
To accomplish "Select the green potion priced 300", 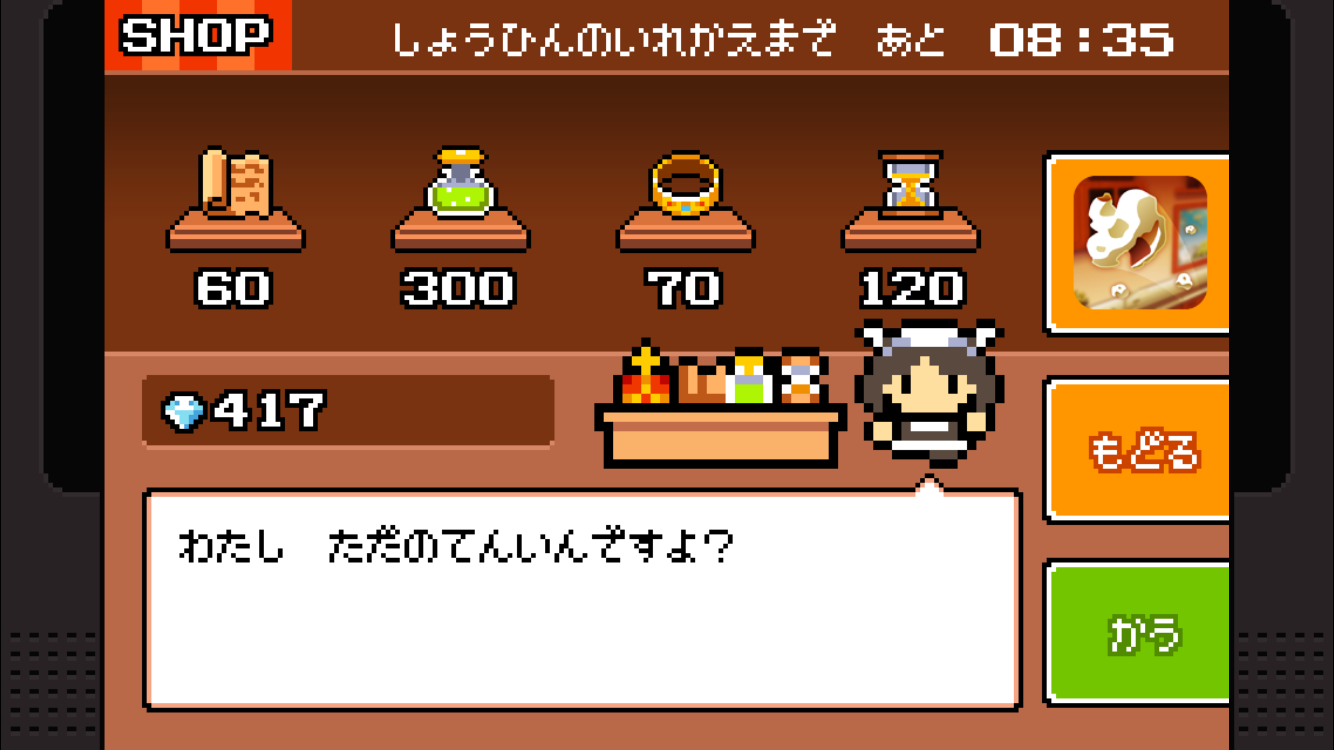I will 461,186.
